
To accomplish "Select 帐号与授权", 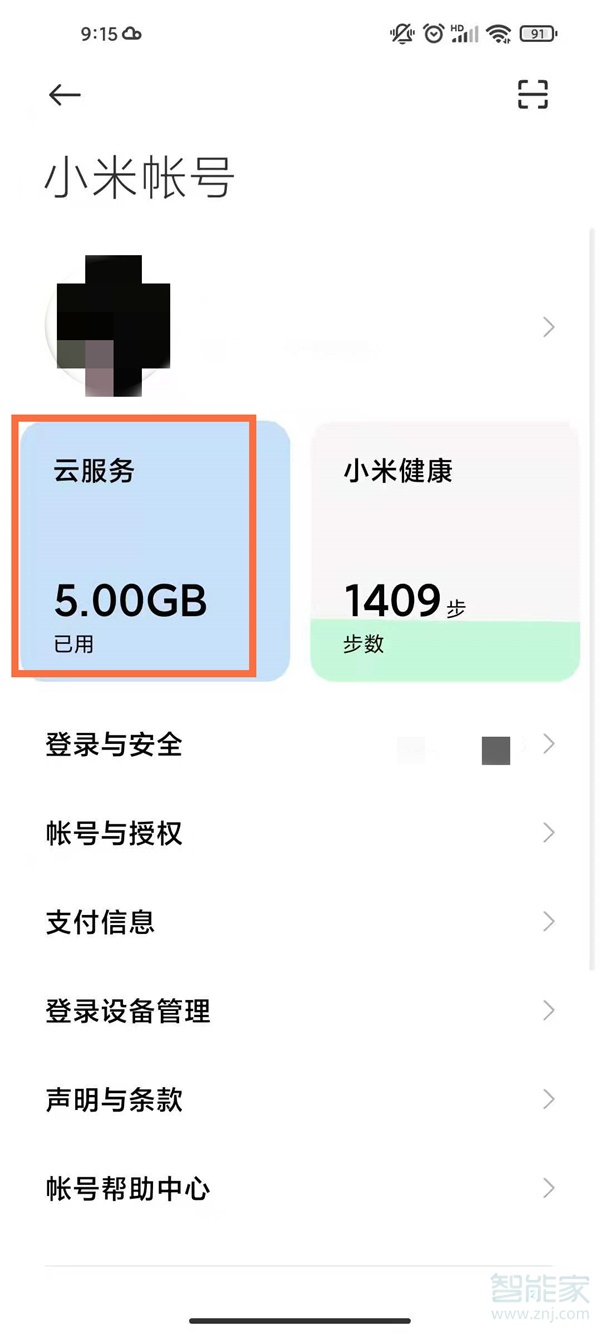I will (300, 833).
